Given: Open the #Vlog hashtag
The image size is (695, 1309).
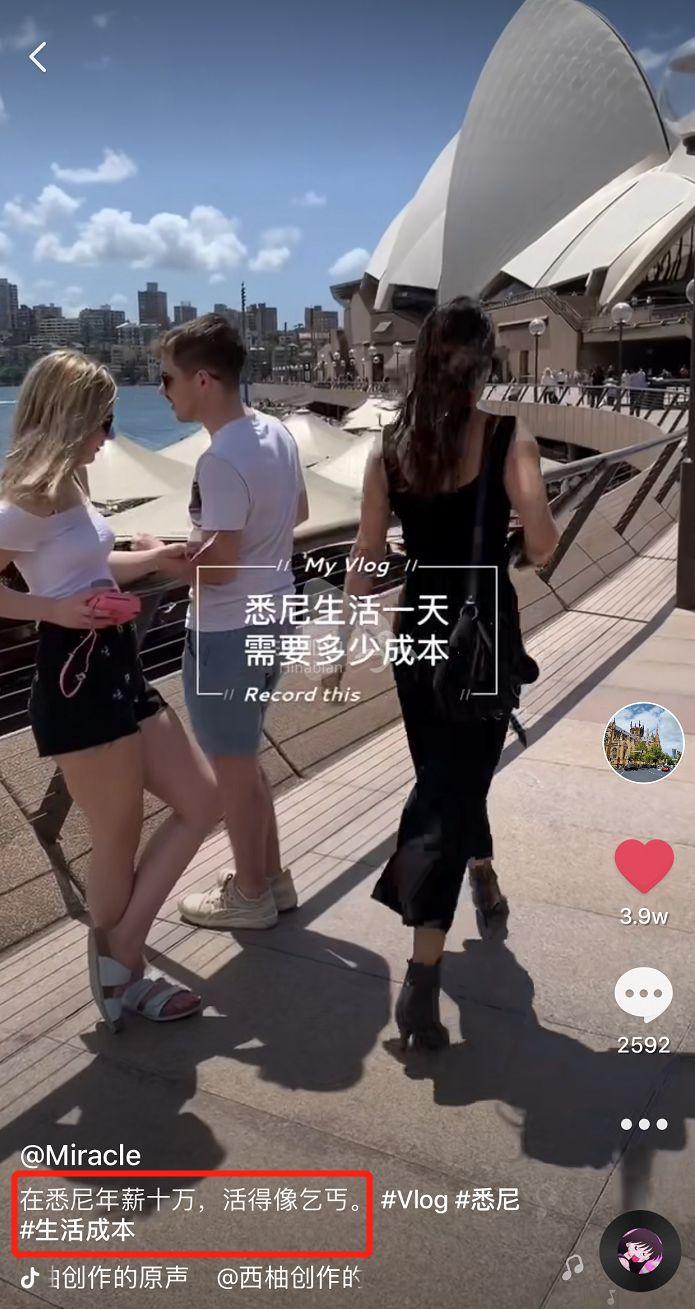Looking at the screenshot, I should 414,1200.
